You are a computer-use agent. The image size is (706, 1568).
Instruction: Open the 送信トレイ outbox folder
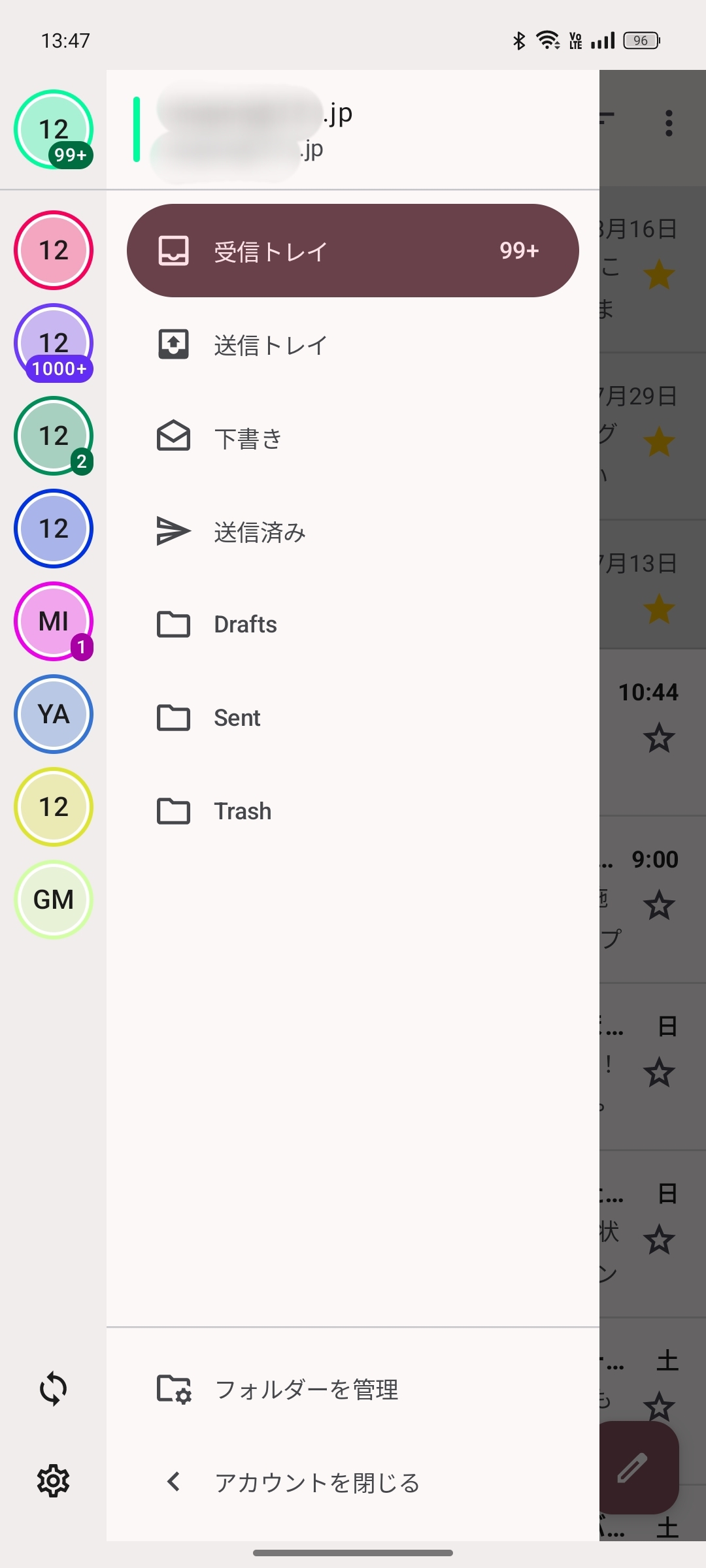click(353, 344)
